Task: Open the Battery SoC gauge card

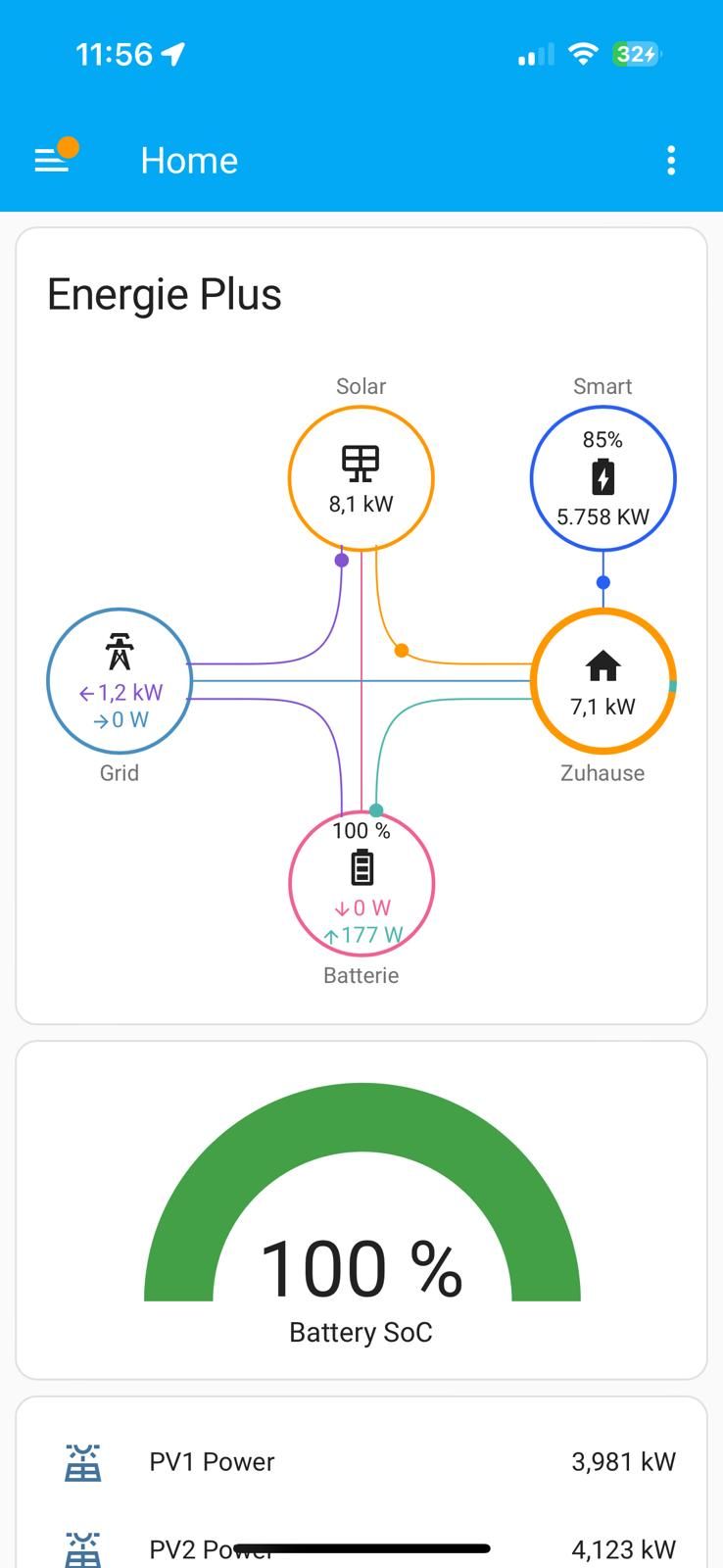Action: pos(361,1210)
